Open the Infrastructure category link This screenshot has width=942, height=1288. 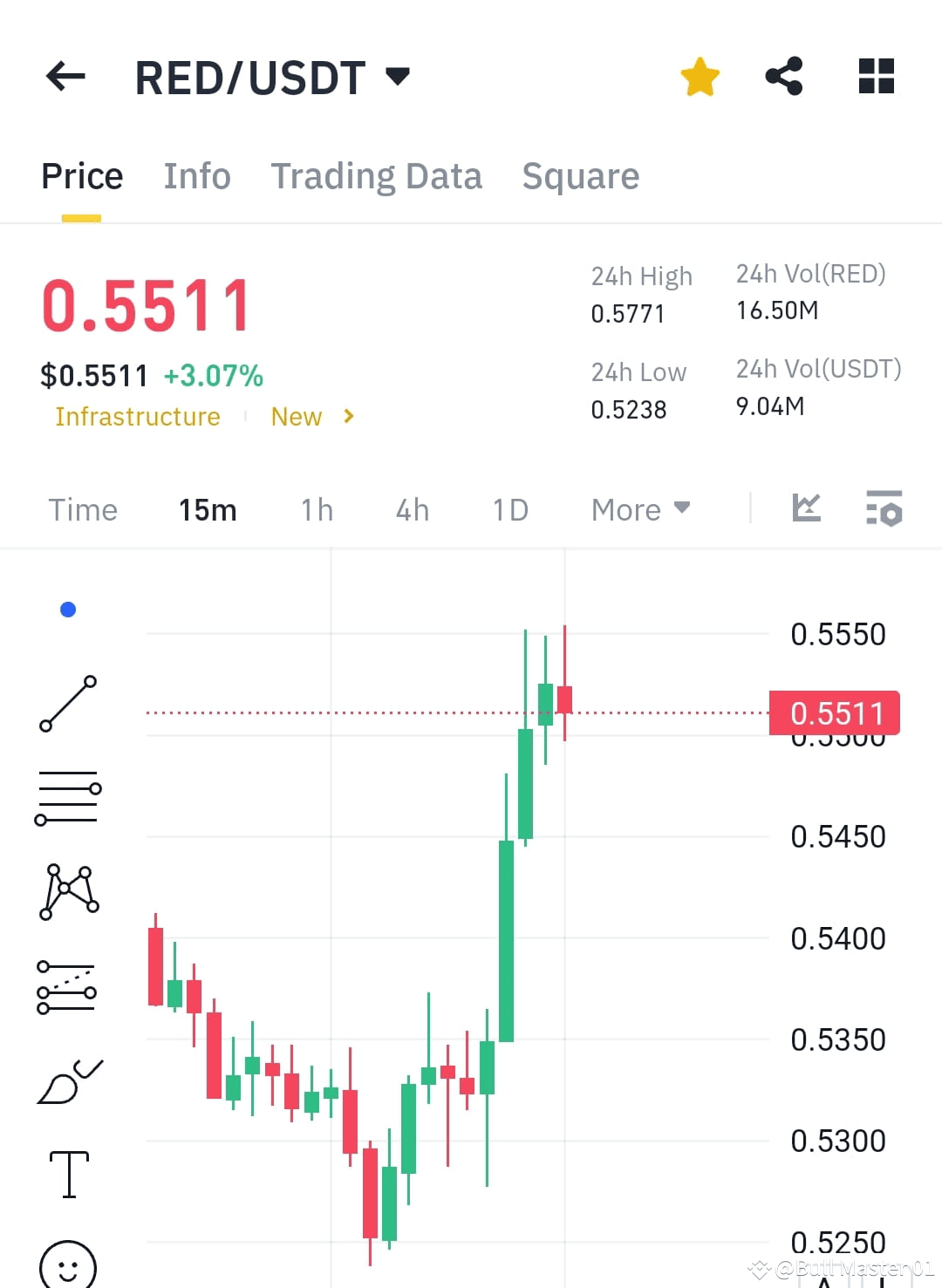click(x=137, y=417)
